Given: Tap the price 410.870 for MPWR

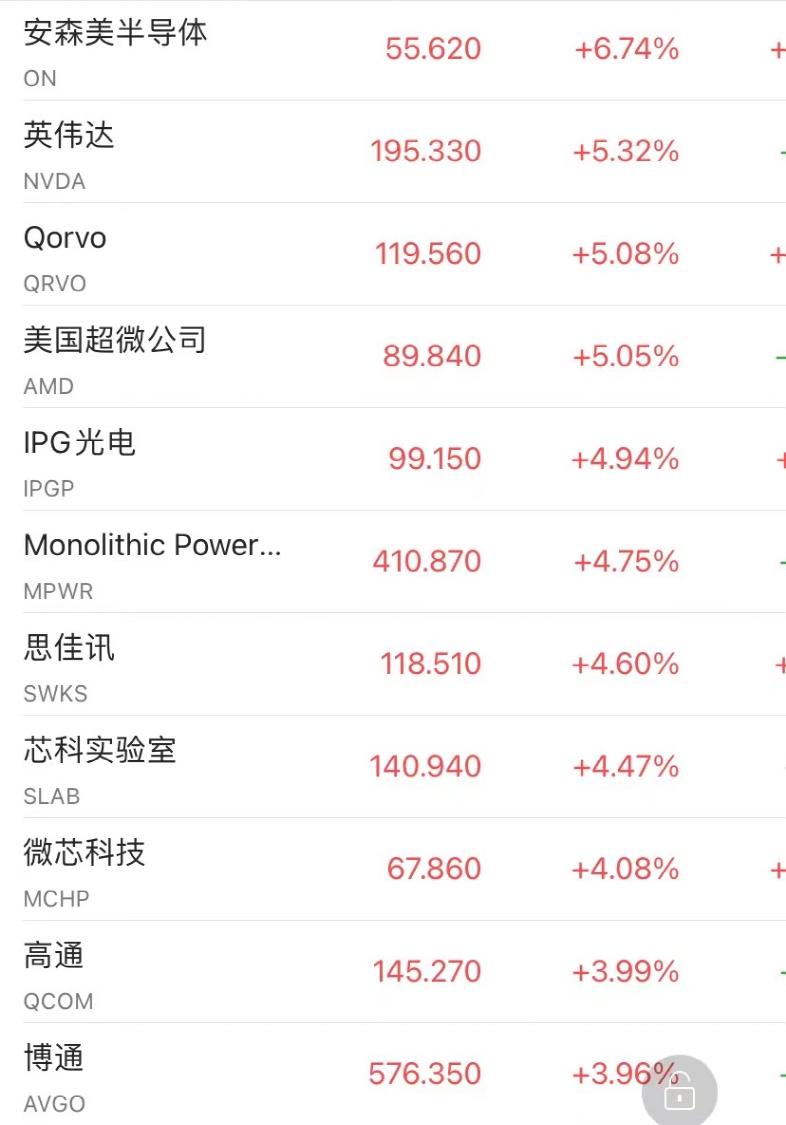Looking at the screenshot, I should point(428,560).
